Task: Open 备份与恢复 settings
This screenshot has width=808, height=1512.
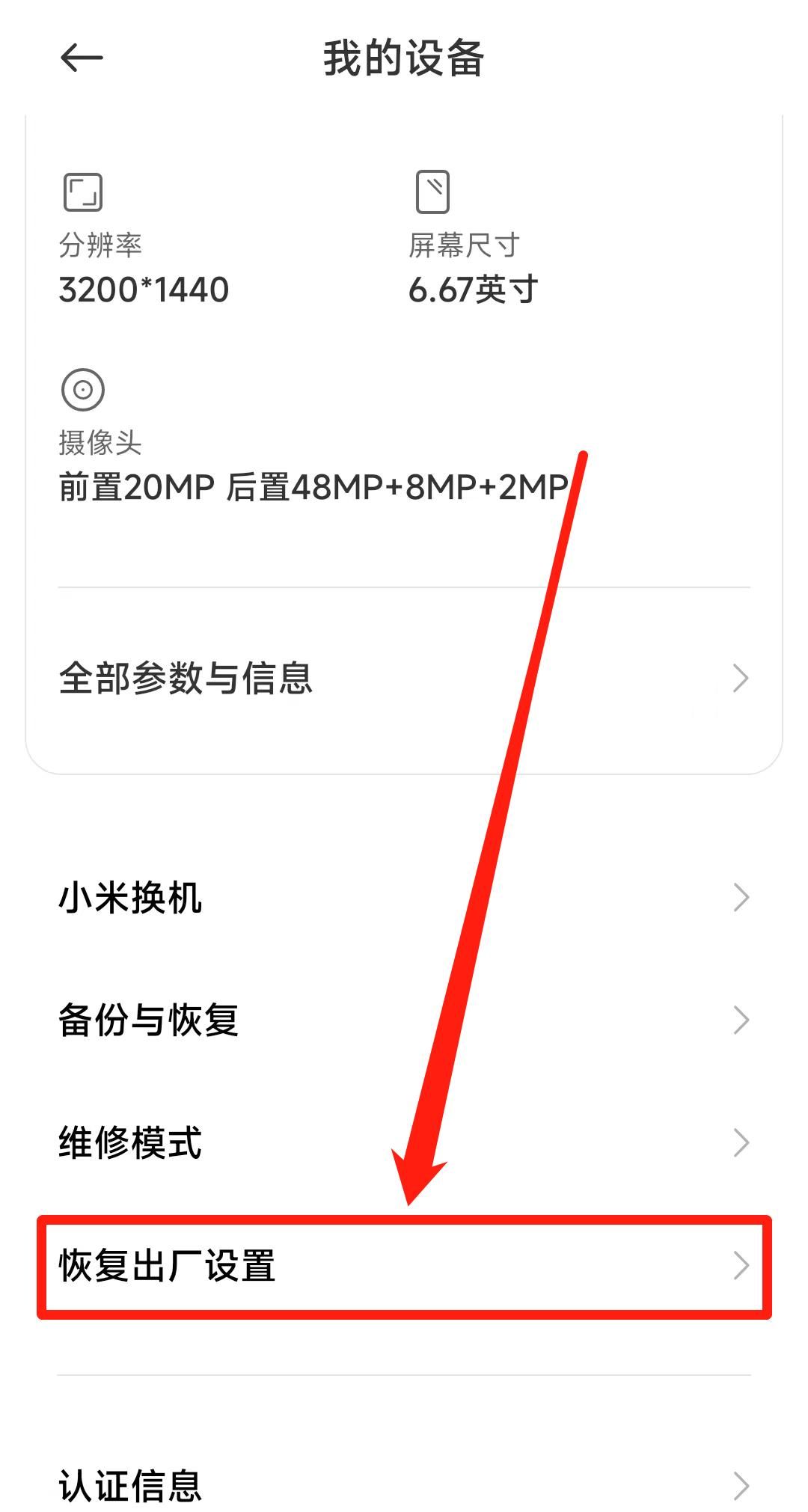Action: 404,1020
